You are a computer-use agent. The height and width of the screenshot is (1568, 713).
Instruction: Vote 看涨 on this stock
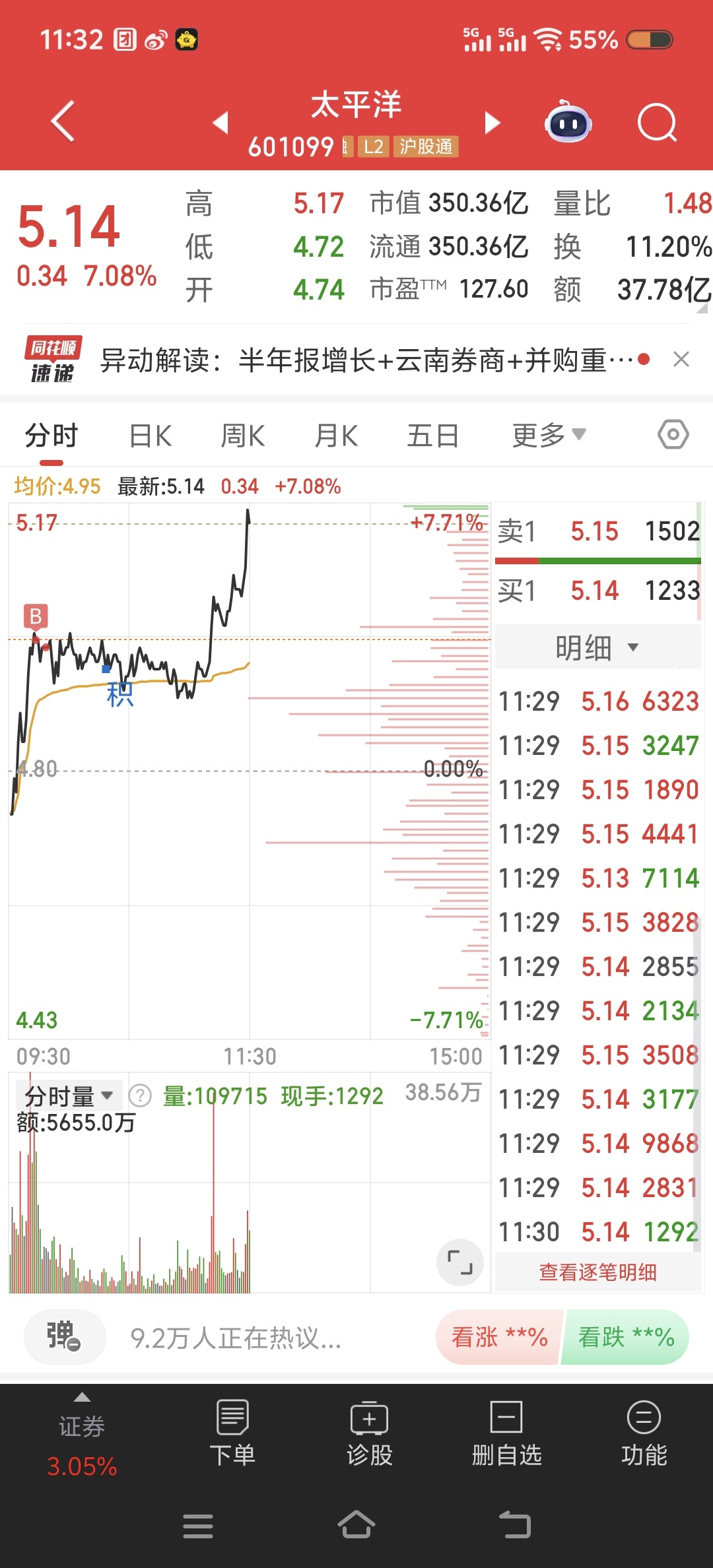[500, 1338]
